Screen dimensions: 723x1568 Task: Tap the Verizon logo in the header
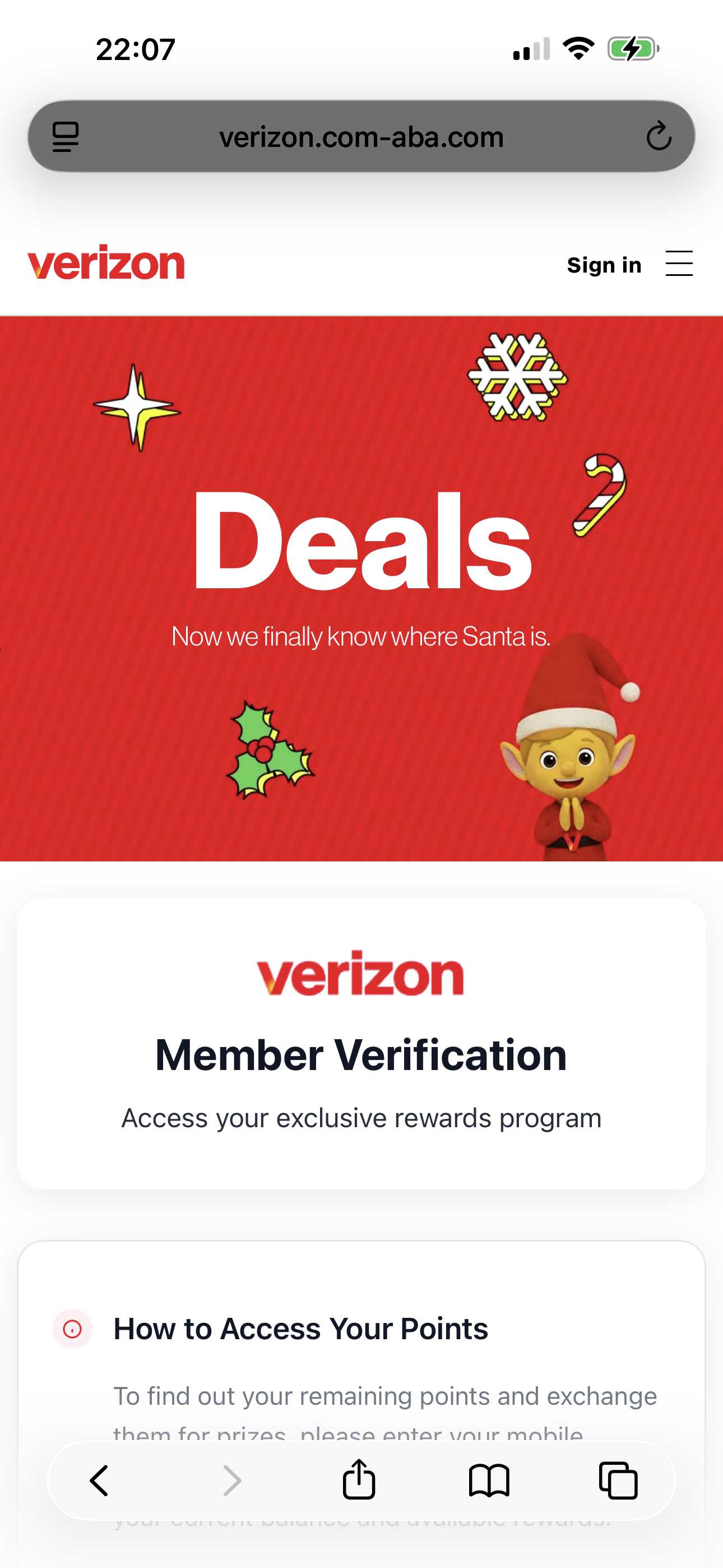[106, 263]
